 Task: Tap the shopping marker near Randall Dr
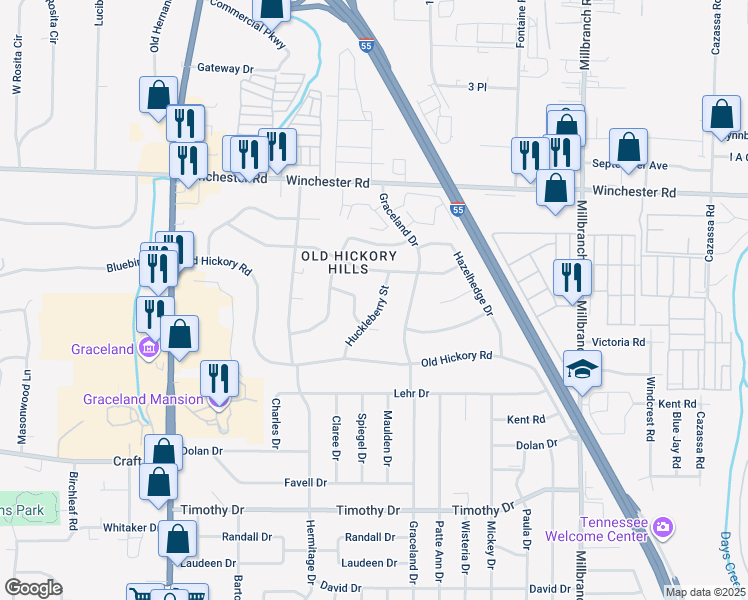click(x=177, y=539)
